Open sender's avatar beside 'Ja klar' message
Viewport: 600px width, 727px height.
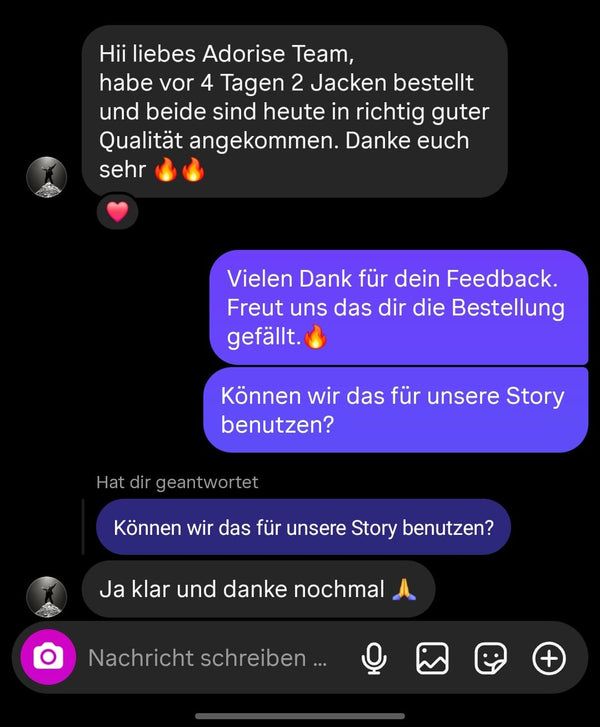tap(46, 598)
